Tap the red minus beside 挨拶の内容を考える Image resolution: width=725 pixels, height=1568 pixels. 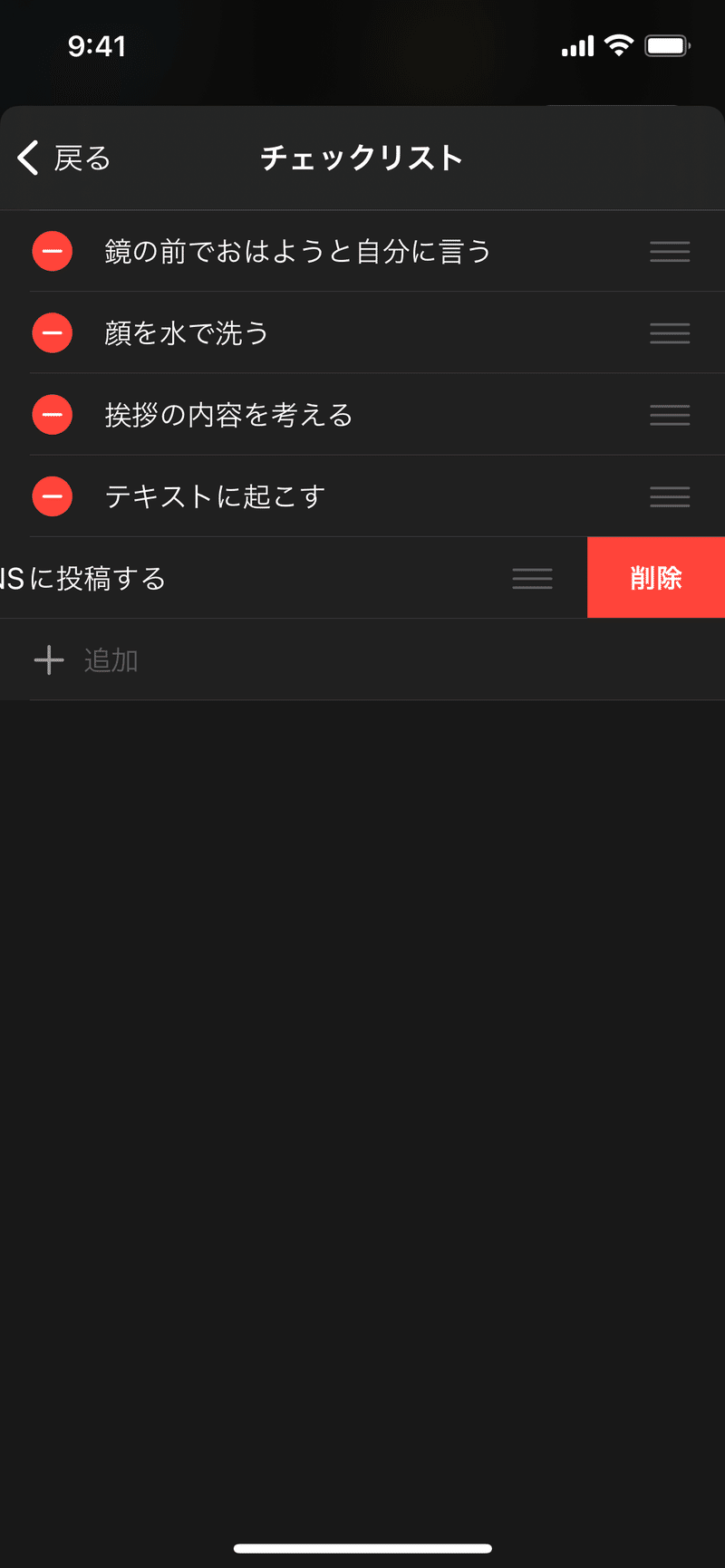(x=53, y=415)
